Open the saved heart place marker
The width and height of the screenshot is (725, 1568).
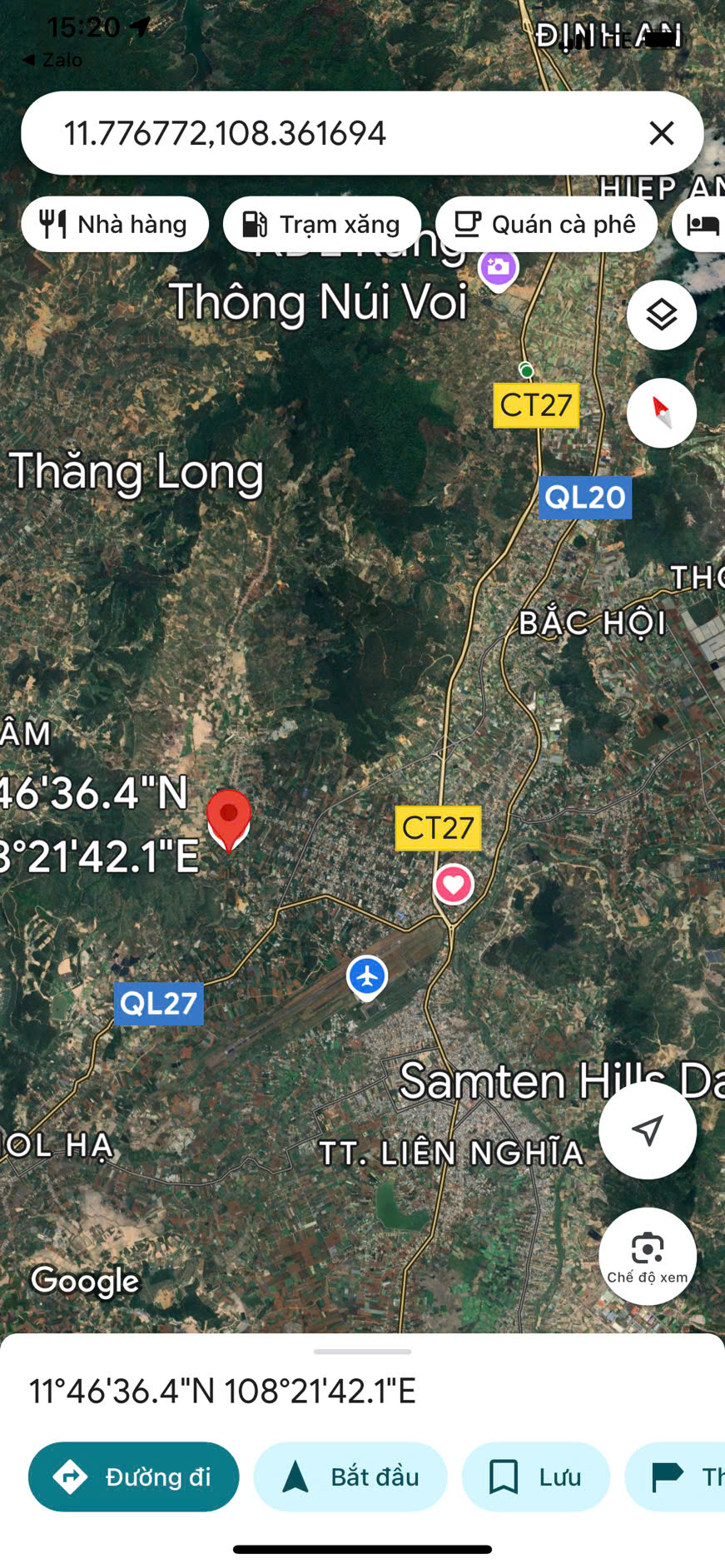point(454,885)
